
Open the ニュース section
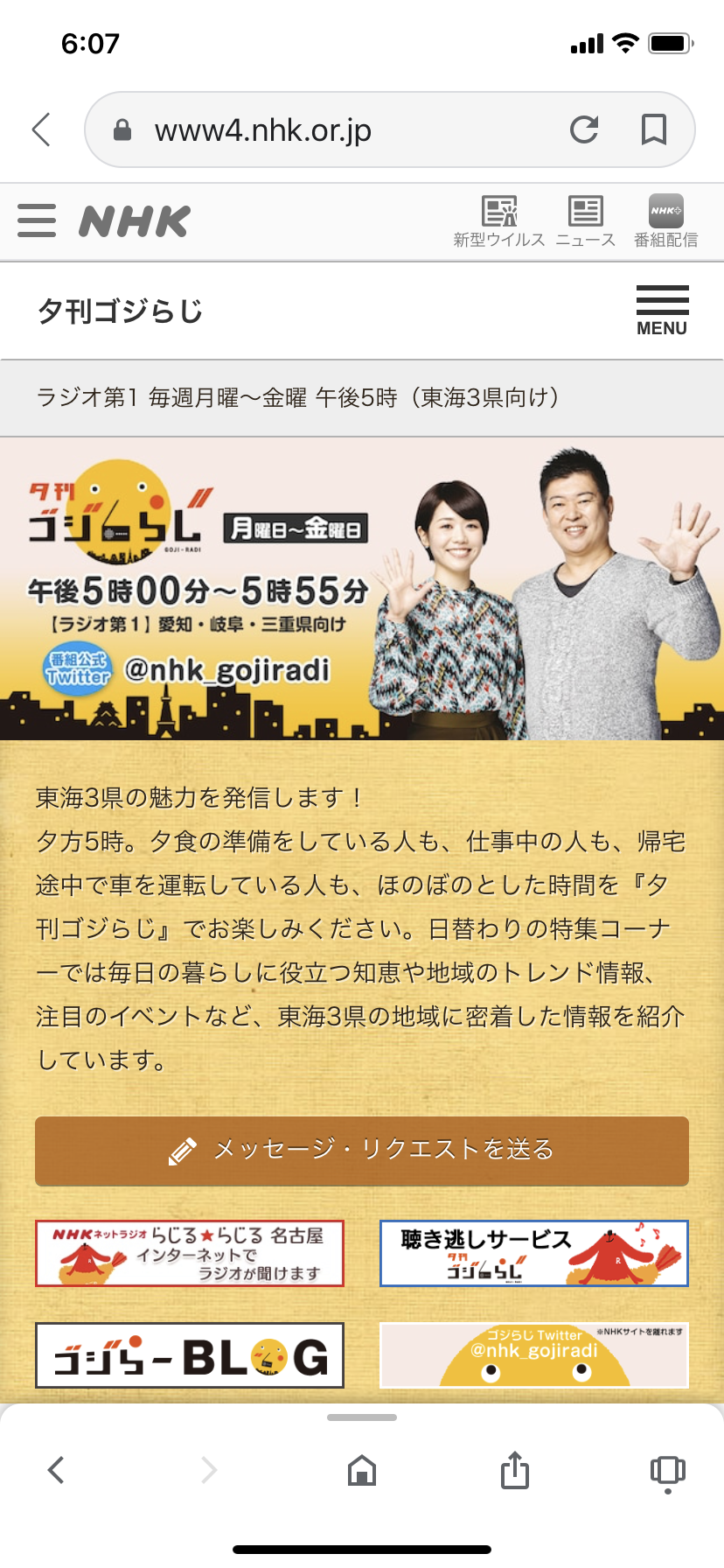click(x=585, y=221)
